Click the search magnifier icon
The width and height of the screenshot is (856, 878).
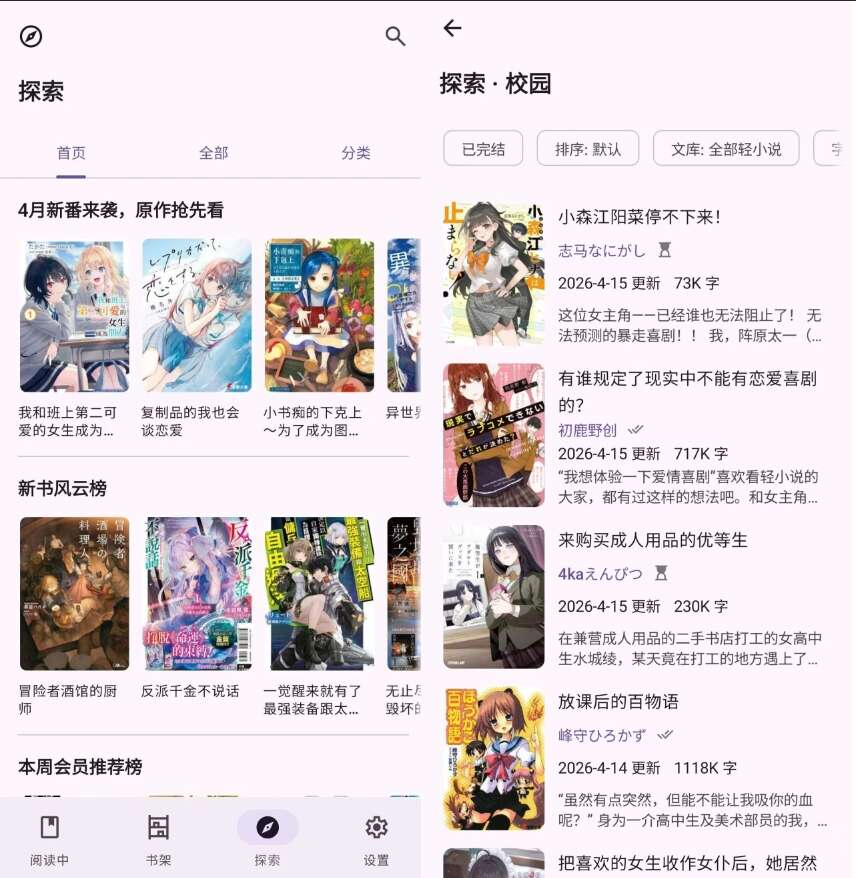coord(394,35)
